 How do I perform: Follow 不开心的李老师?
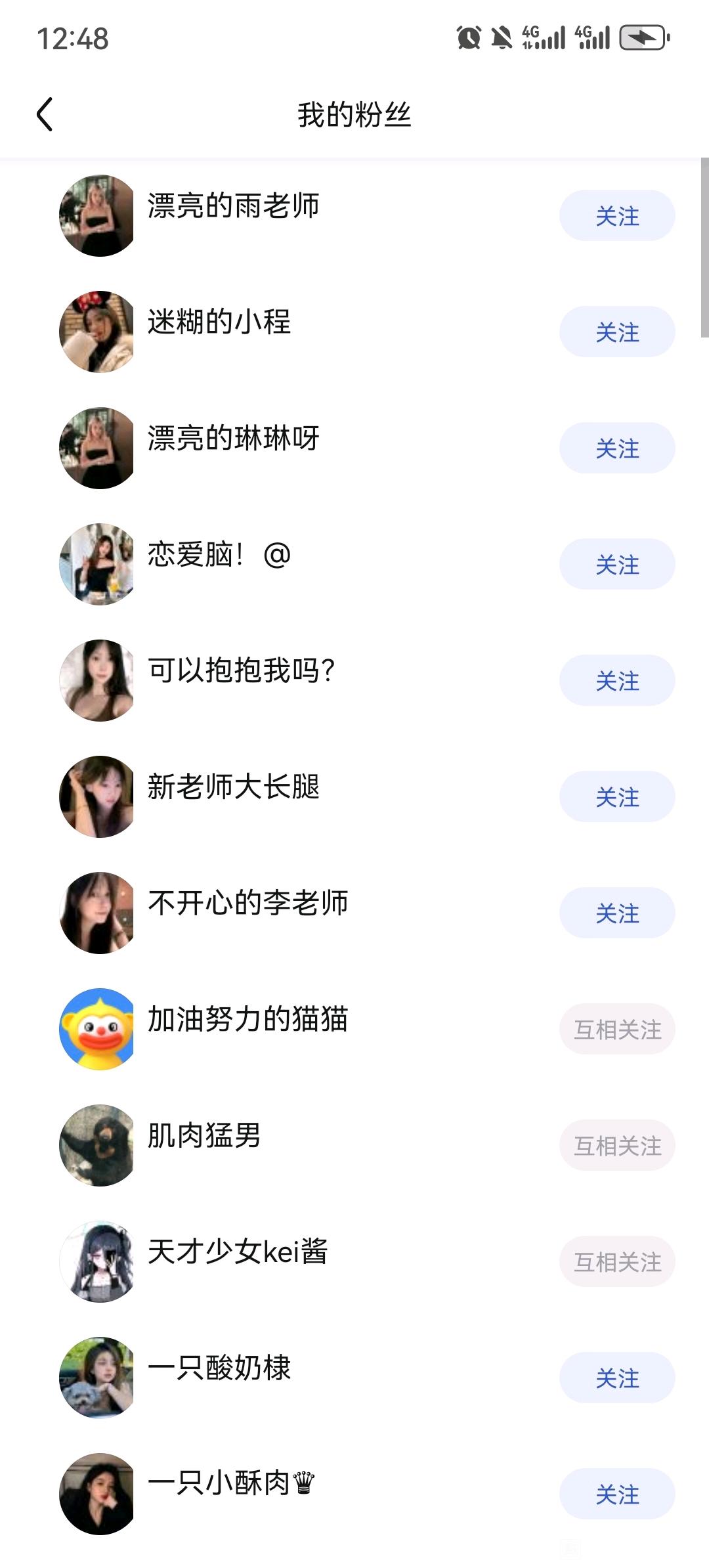[x=617, y=913]
